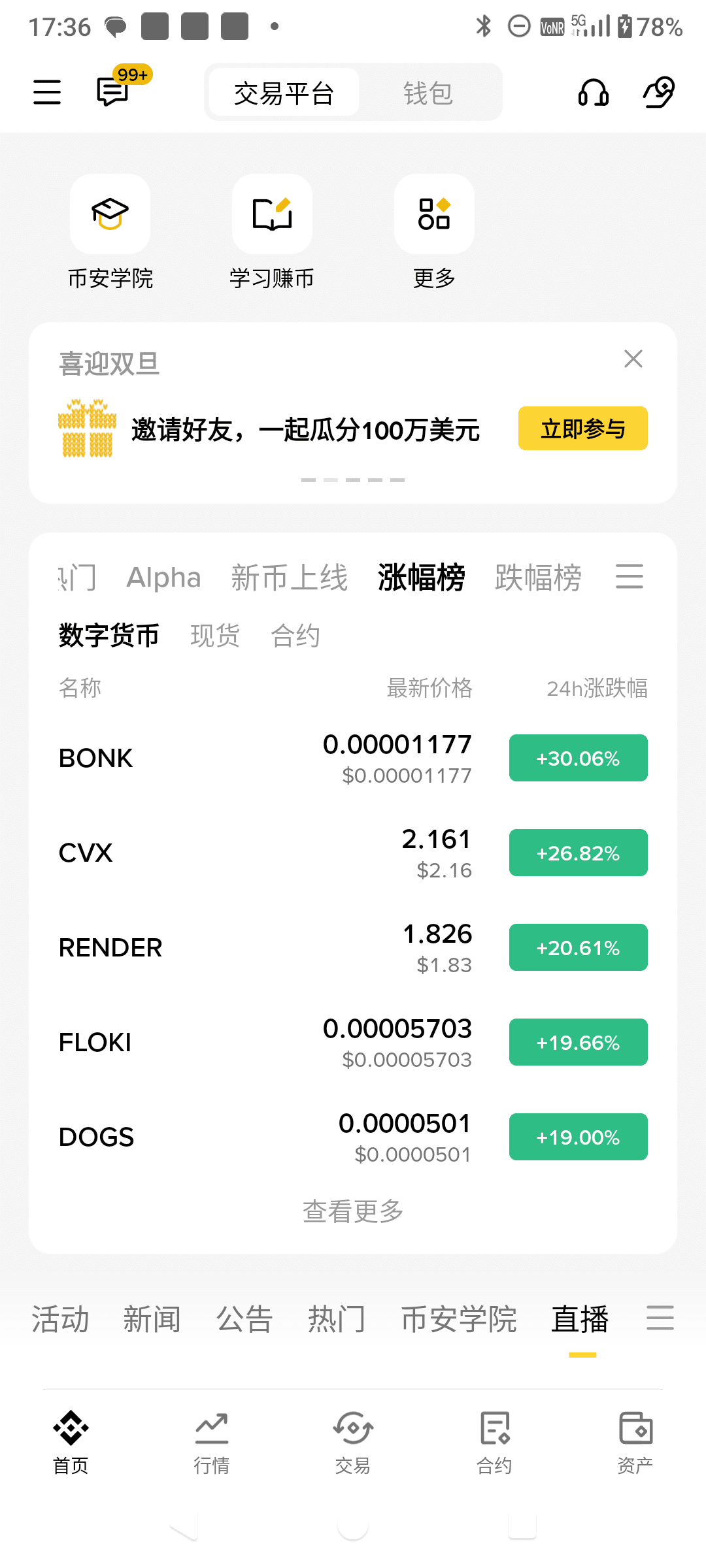Tap 立即参与 to join the promotion

coord(582,429)
